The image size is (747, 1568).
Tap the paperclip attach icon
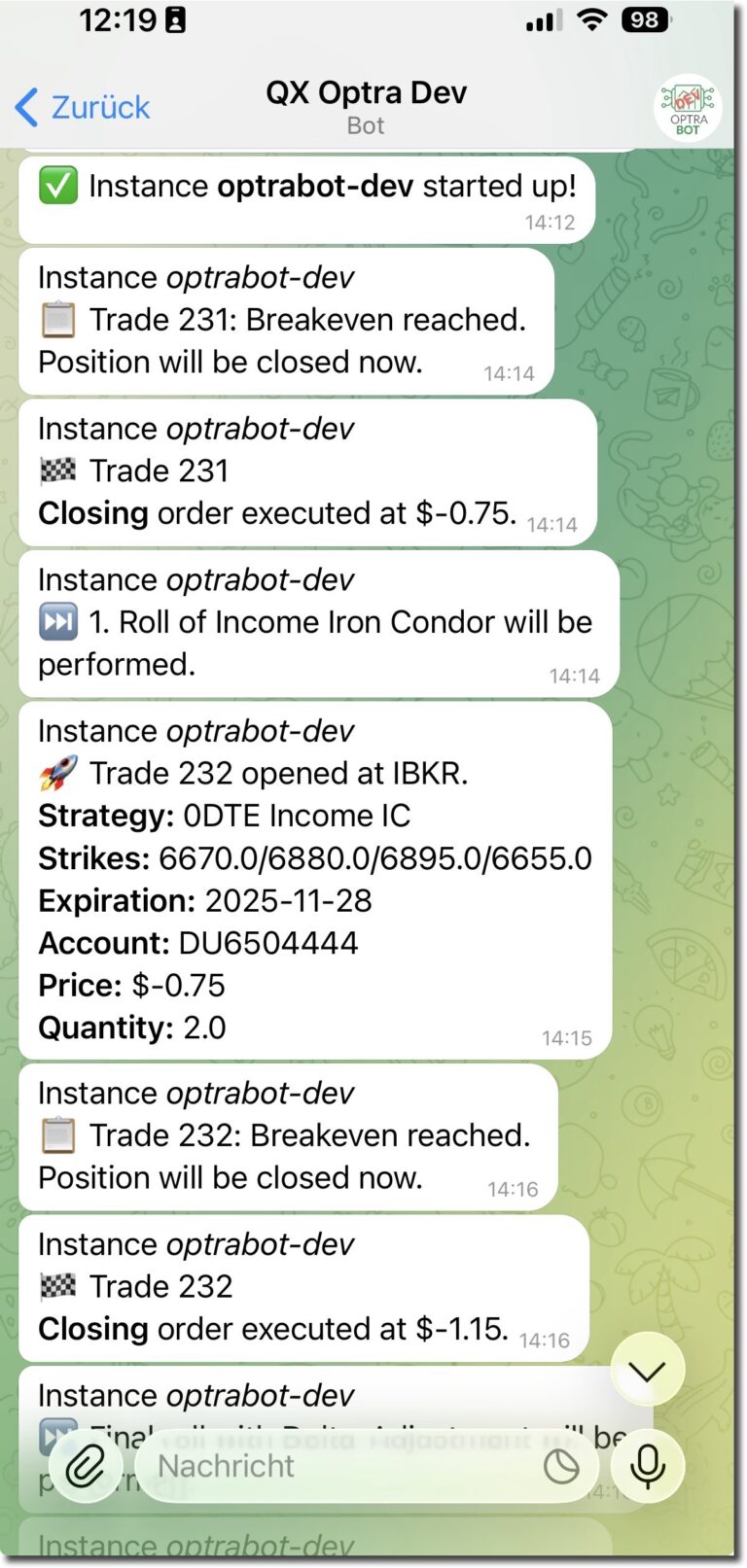click(86, 1466)
